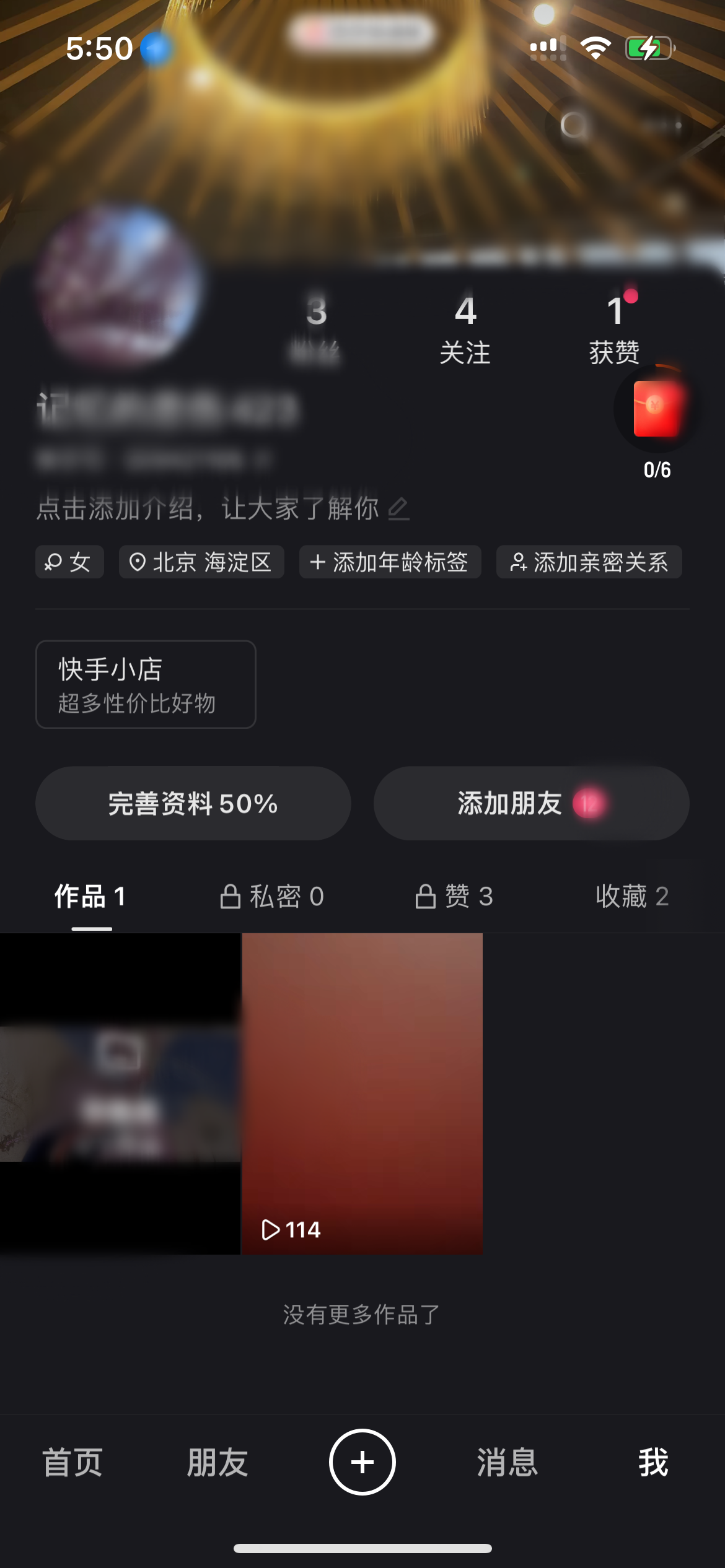Open the 消息 messages tab
725x1568 pixels.
pos(507,1462)
